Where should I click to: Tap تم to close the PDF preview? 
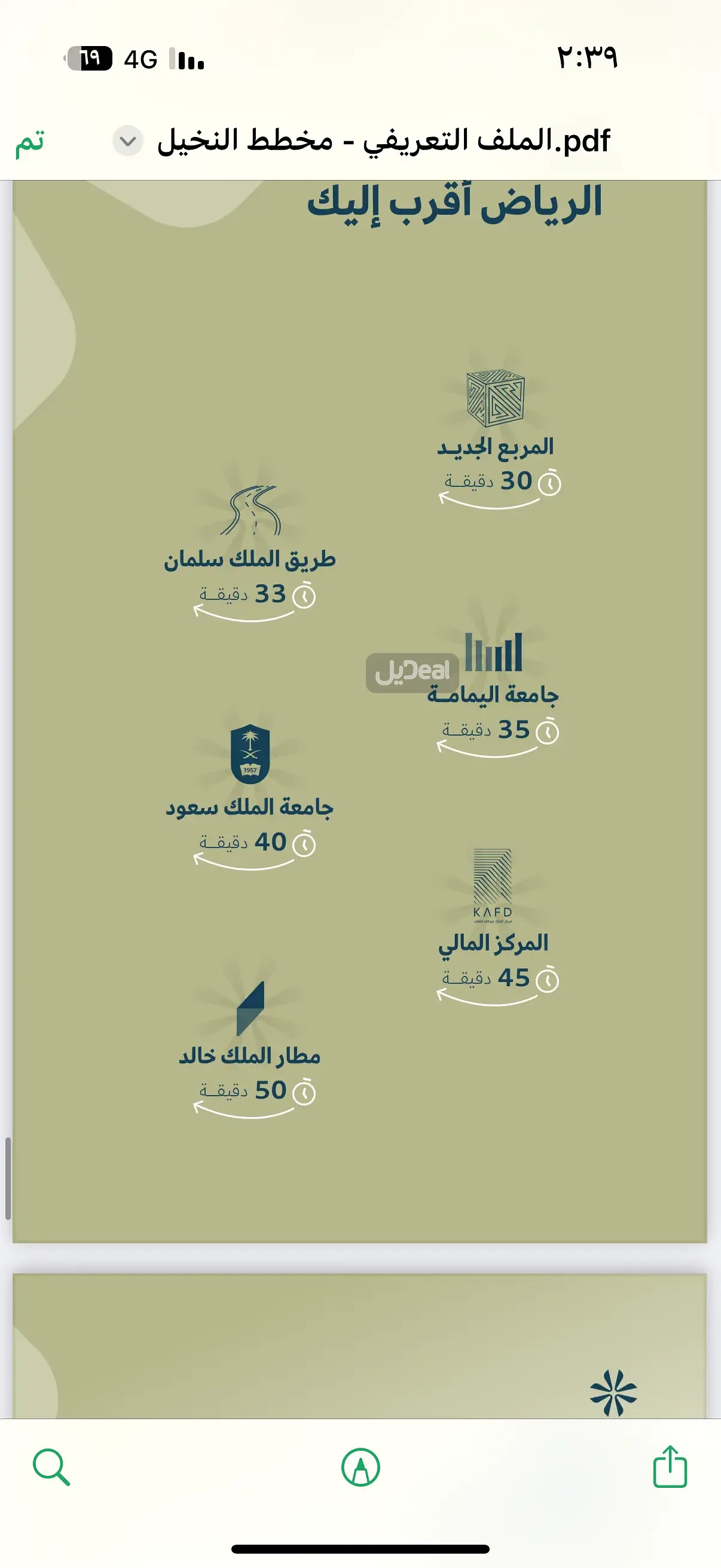coord(30,142)
